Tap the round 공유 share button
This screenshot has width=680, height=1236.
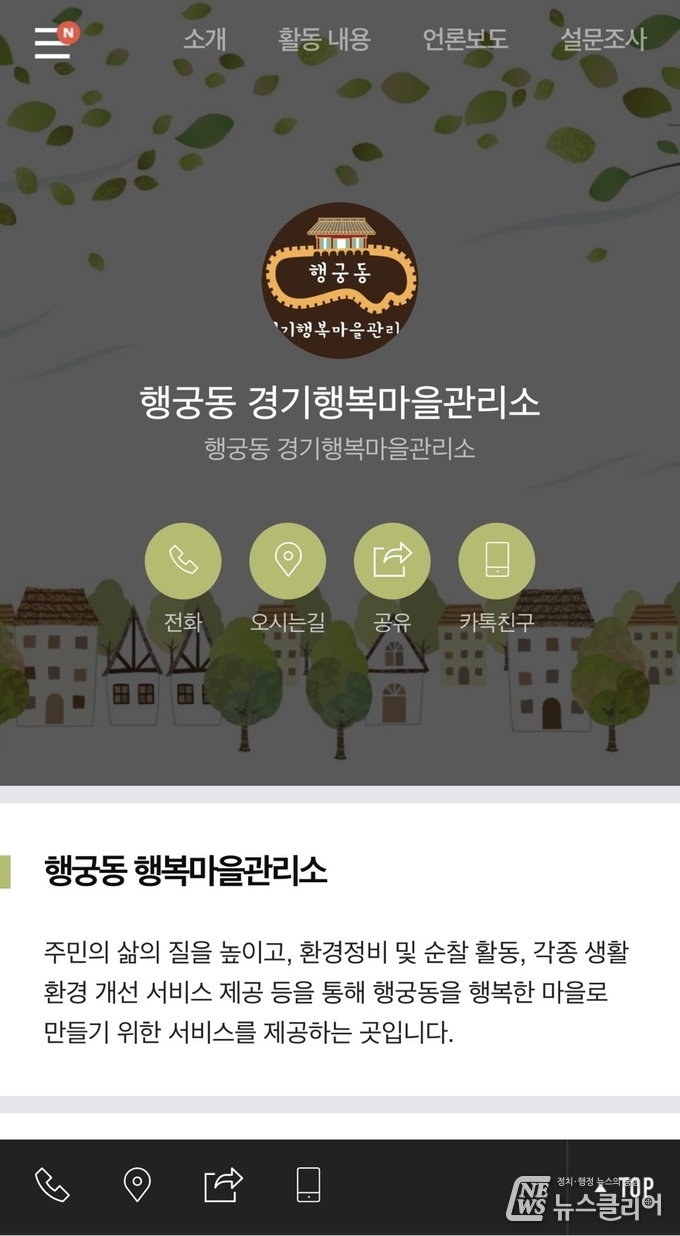392,561
